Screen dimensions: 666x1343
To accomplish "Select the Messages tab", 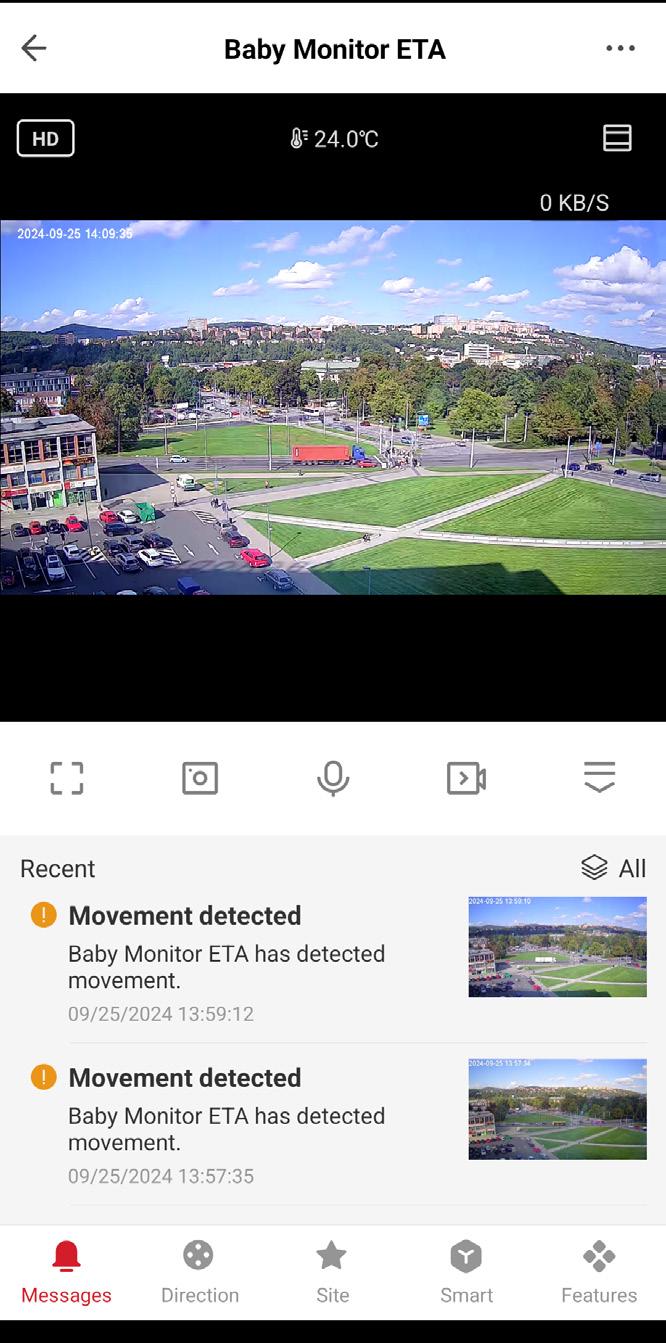I will coord(66,1272).
